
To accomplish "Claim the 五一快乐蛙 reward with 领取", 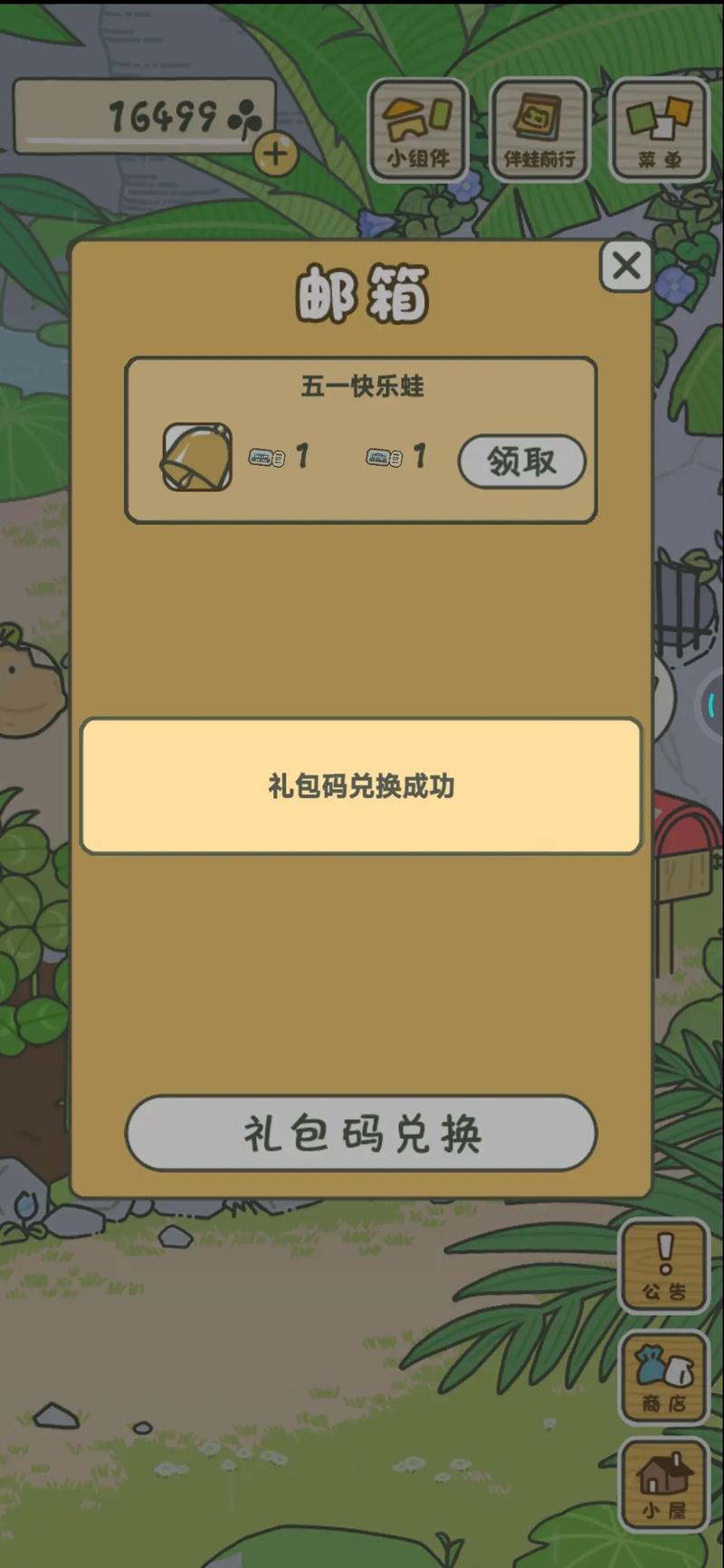I will click(521, 461).
